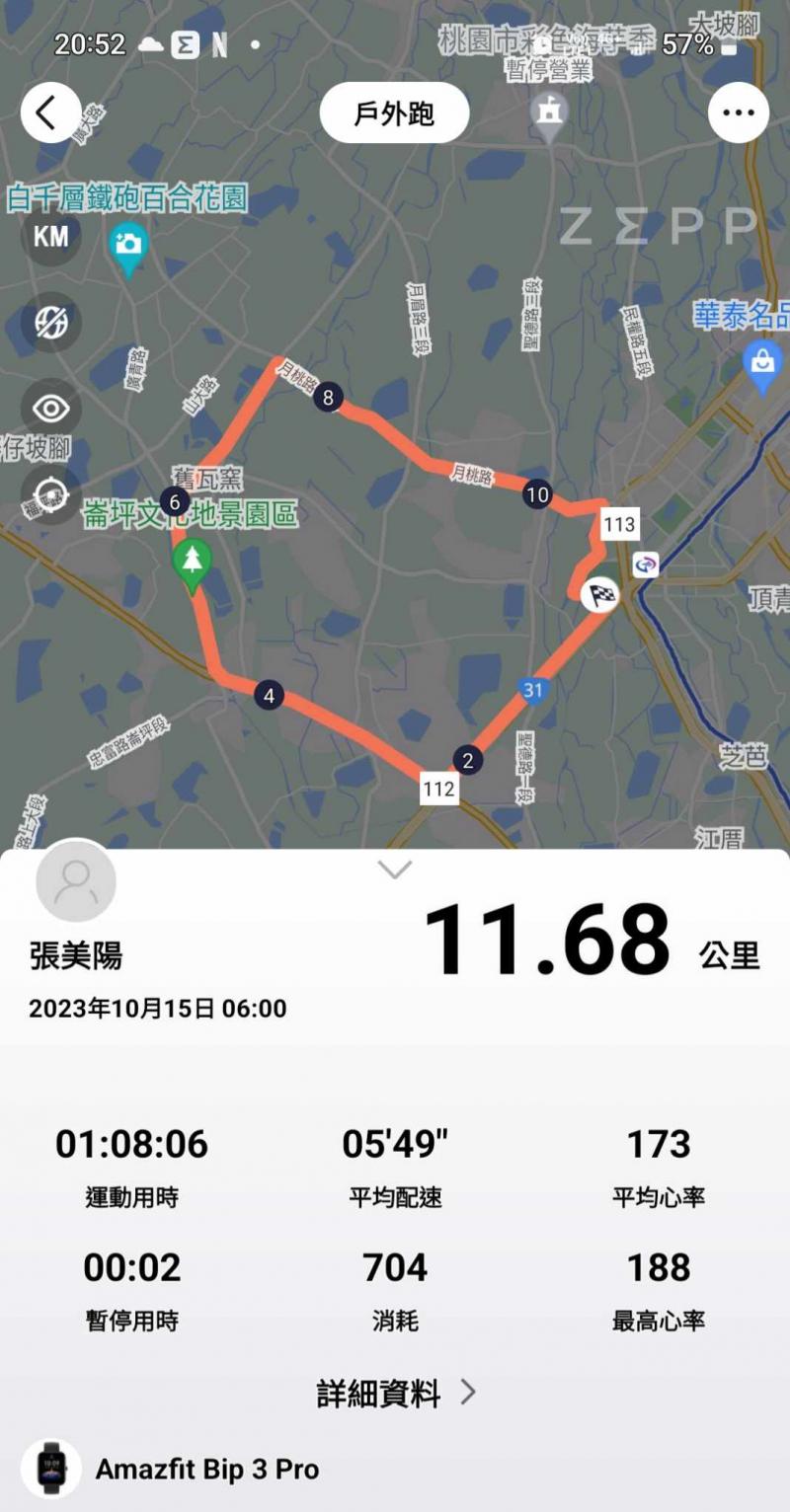Viewport: 790px width, 1512px height.
Task: Toggle the KM distance markers
Action: point(50,237)
